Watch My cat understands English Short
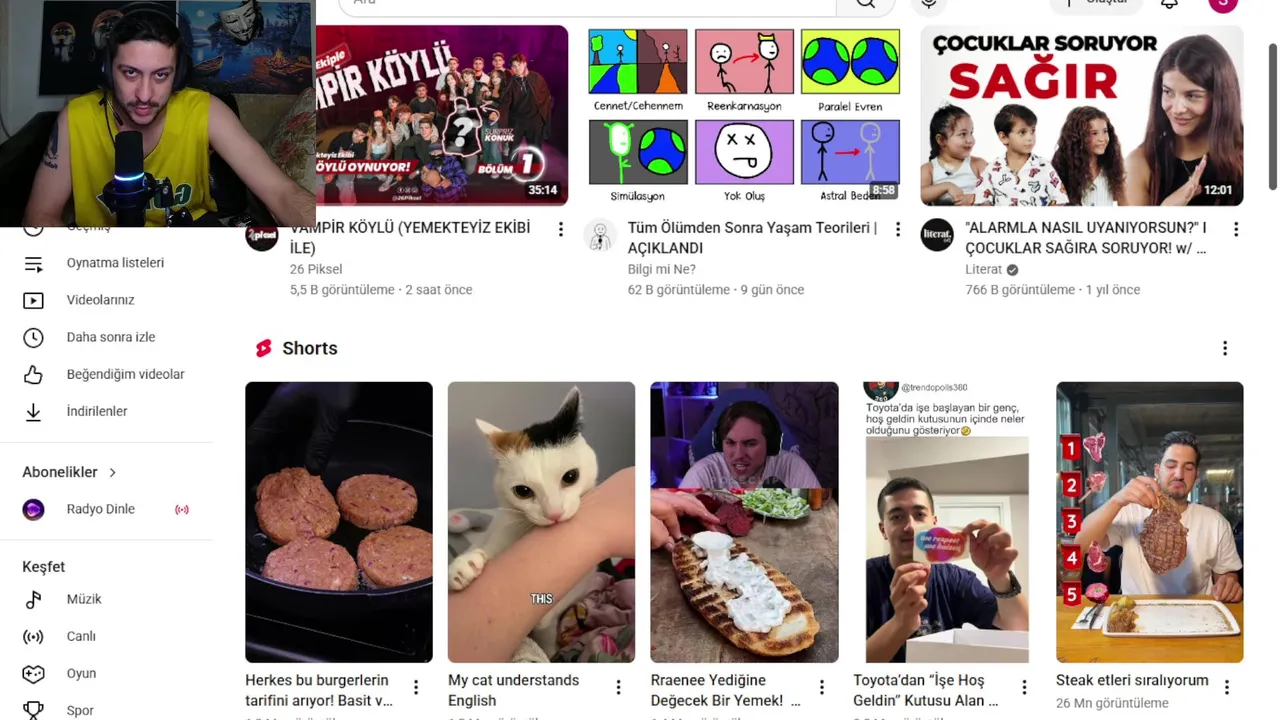 [x=541, y=521]
